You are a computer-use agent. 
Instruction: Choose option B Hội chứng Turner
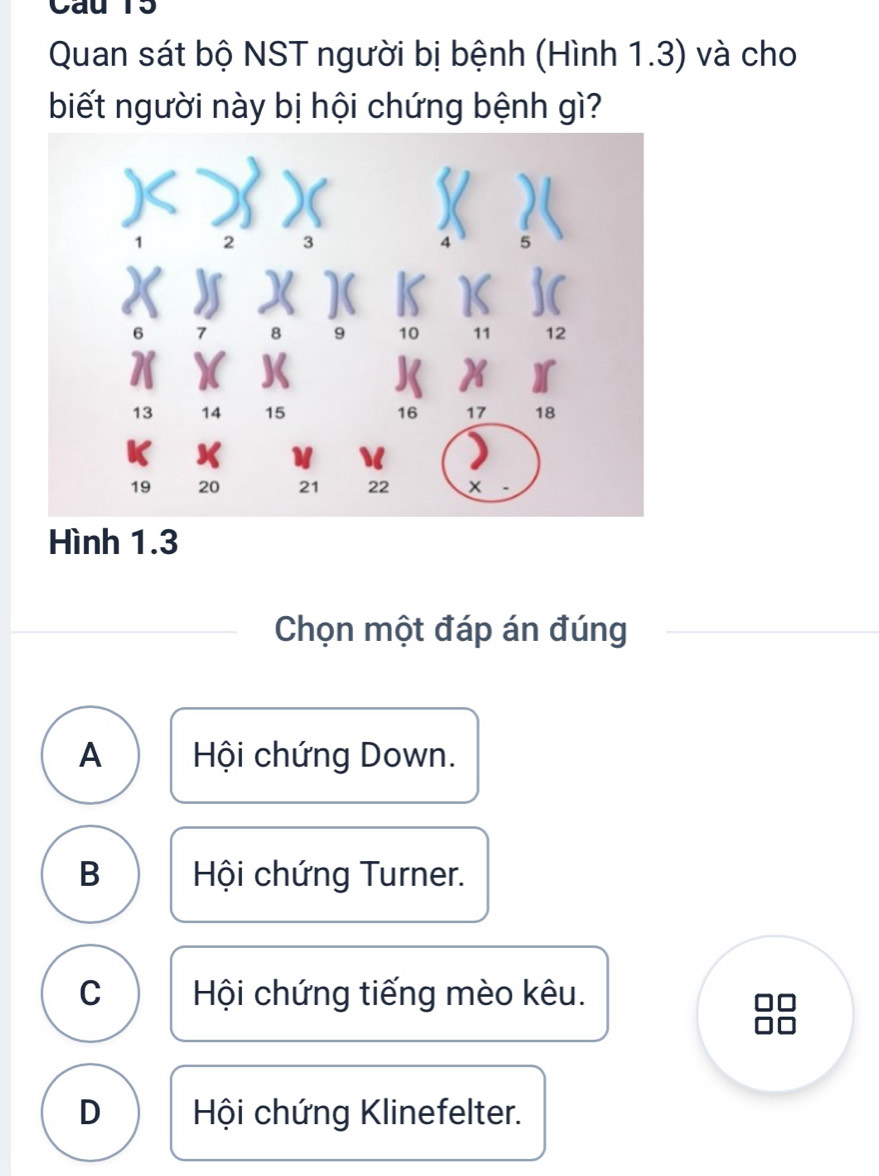(x=329, y=875)
